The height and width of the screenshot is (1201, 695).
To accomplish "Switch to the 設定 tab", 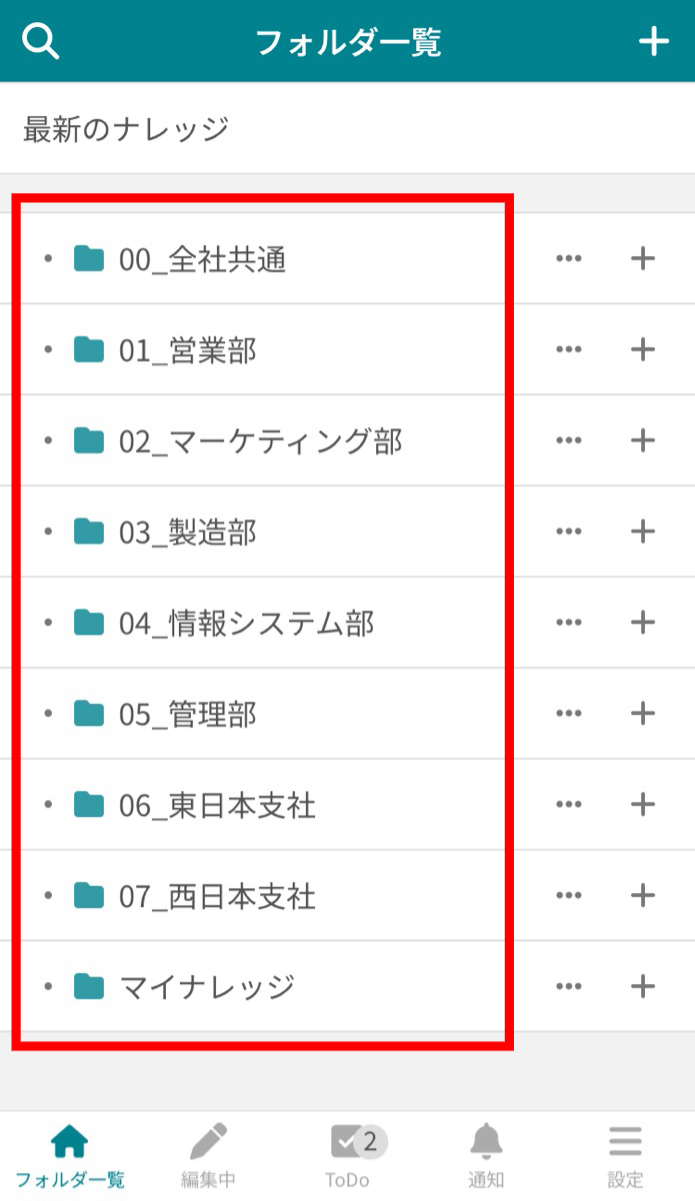I will click(x=625, y=1155).
